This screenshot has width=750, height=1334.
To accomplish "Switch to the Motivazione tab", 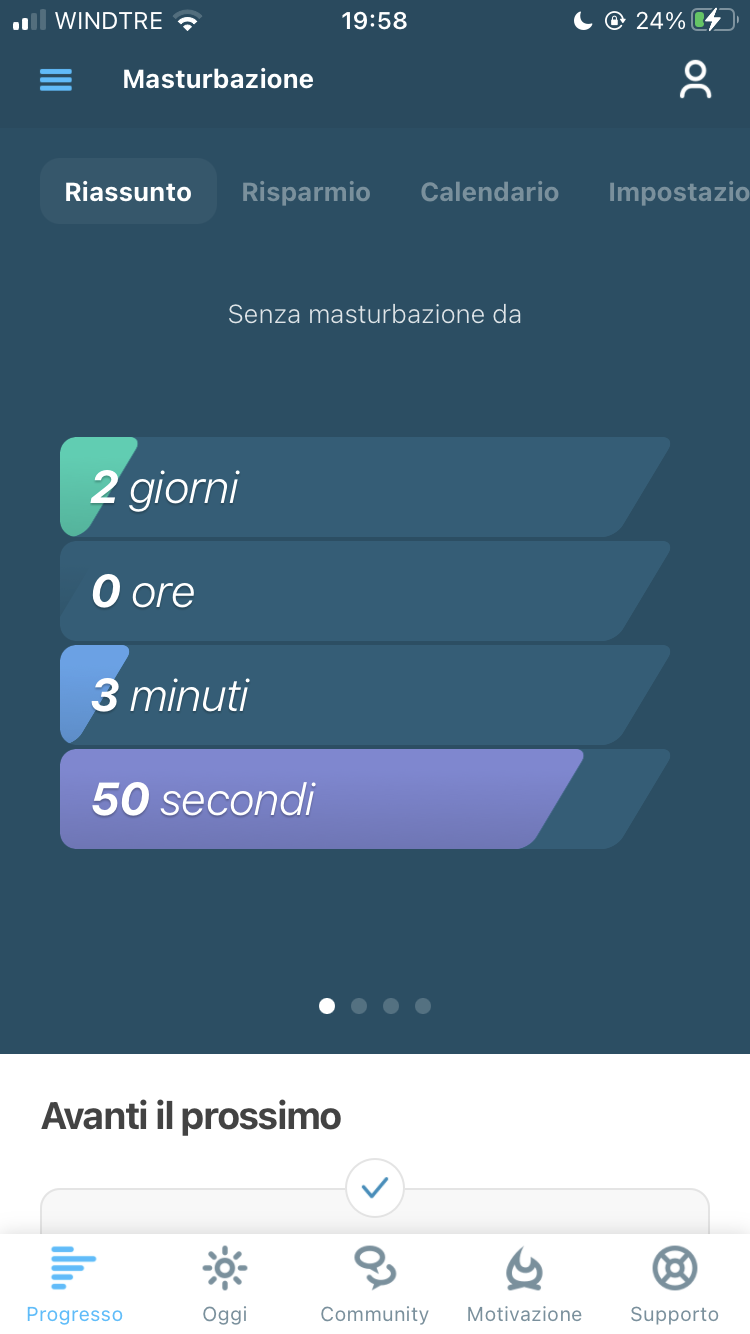I will (x=524, y=1284).
